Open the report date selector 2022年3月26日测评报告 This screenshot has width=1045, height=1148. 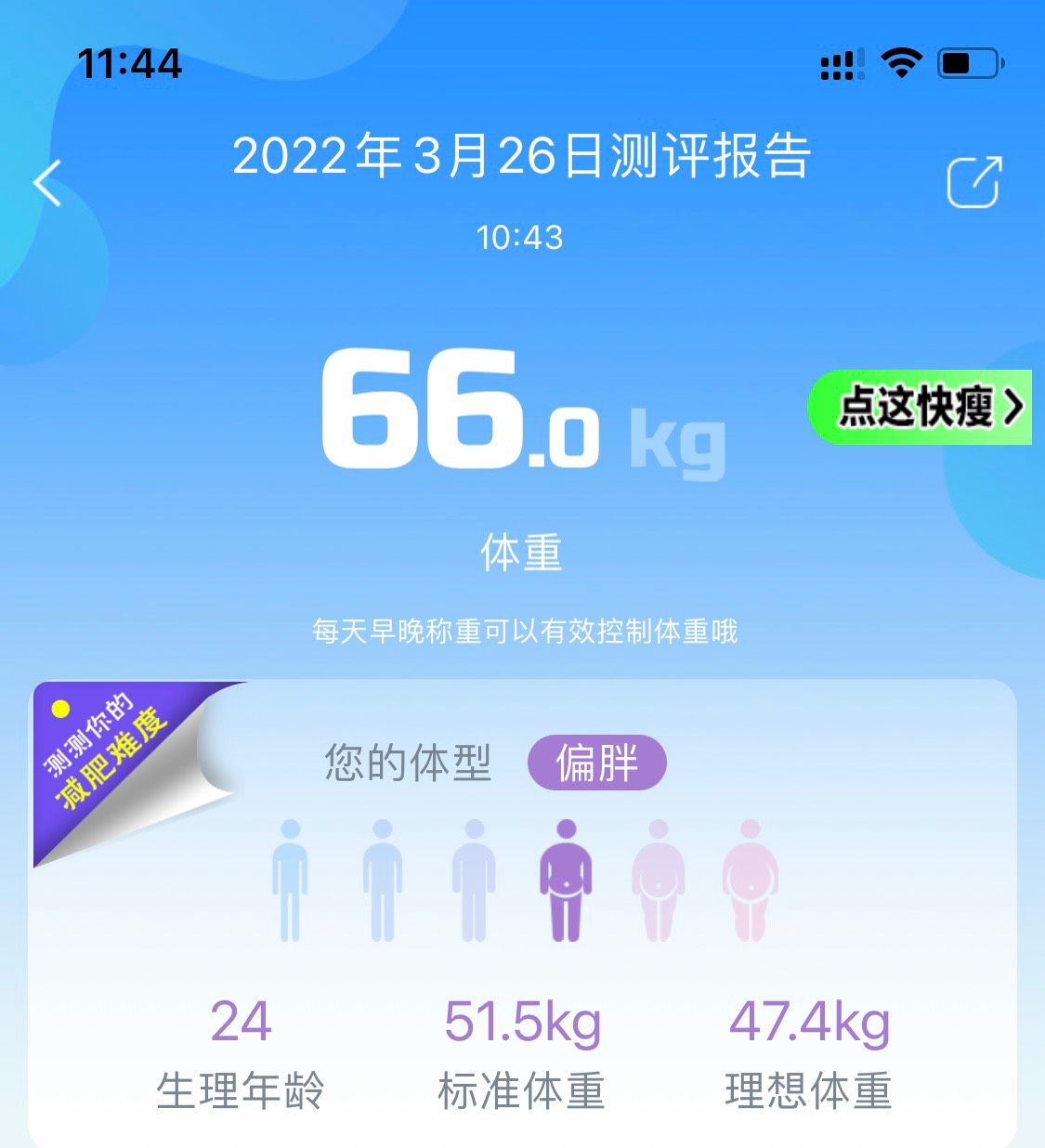tap(523, 158)
